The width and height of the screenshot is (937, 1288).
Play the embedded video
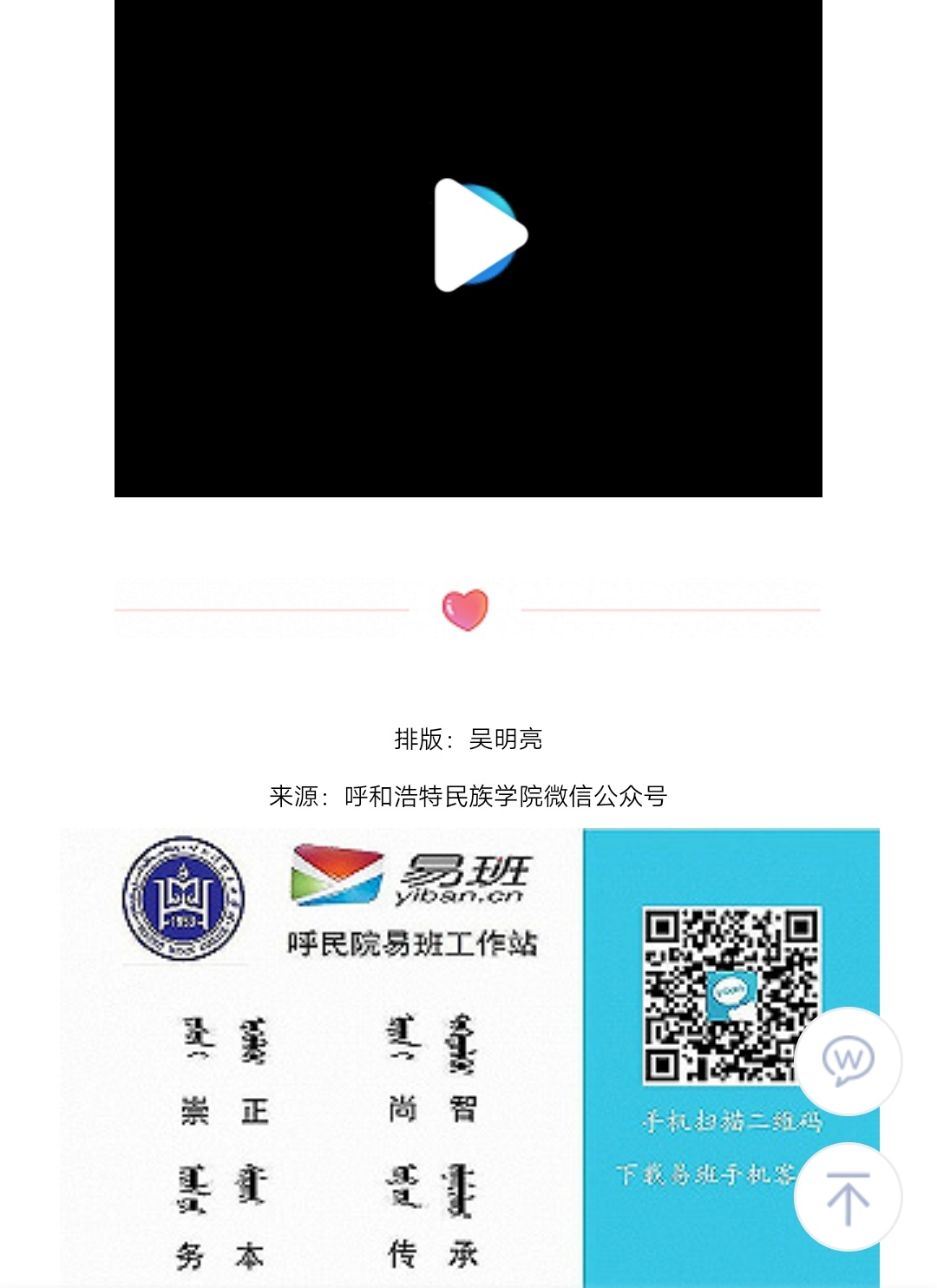coord(480,234)
